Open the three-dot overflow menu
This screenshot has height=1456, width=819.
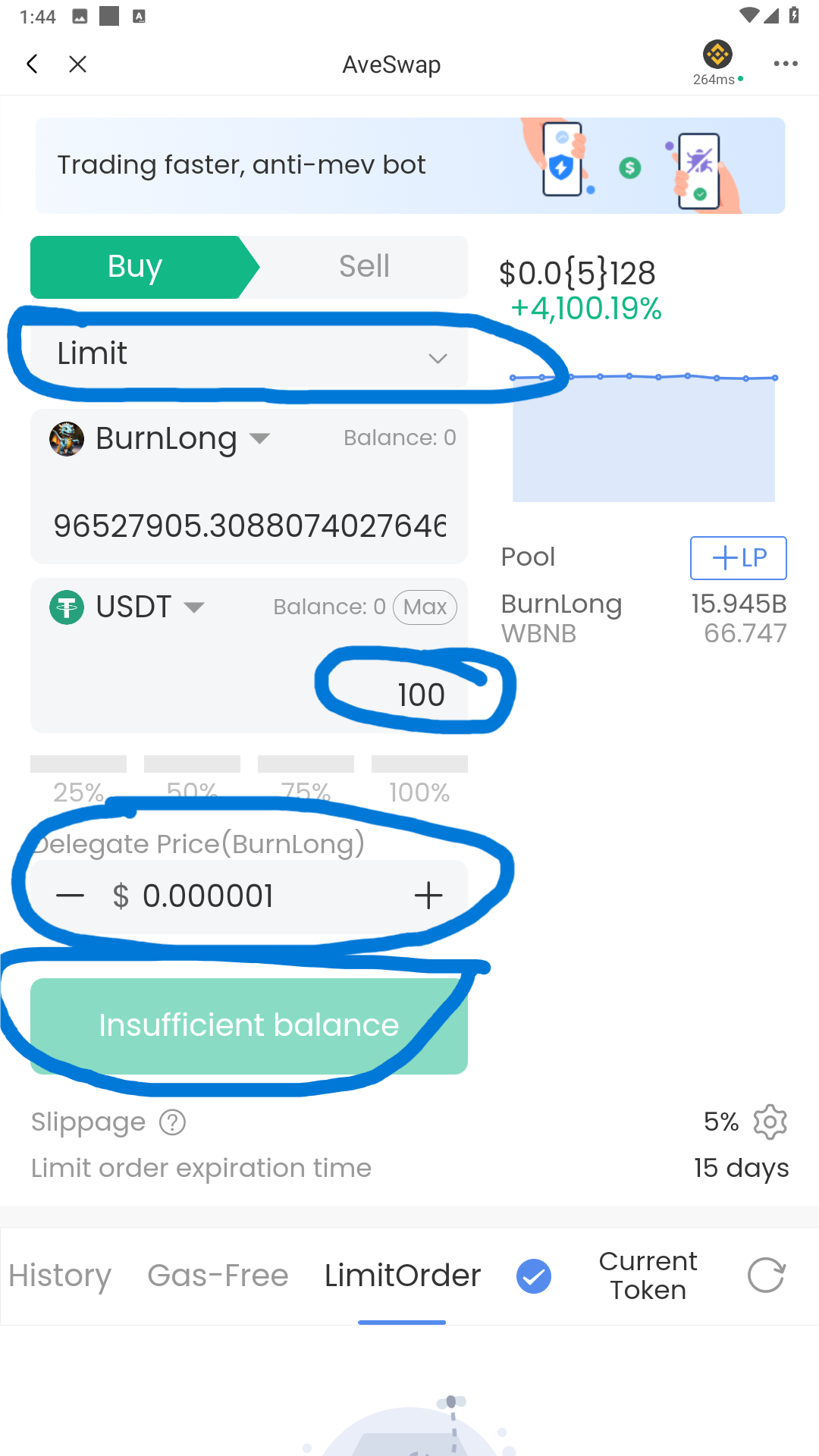786,64
